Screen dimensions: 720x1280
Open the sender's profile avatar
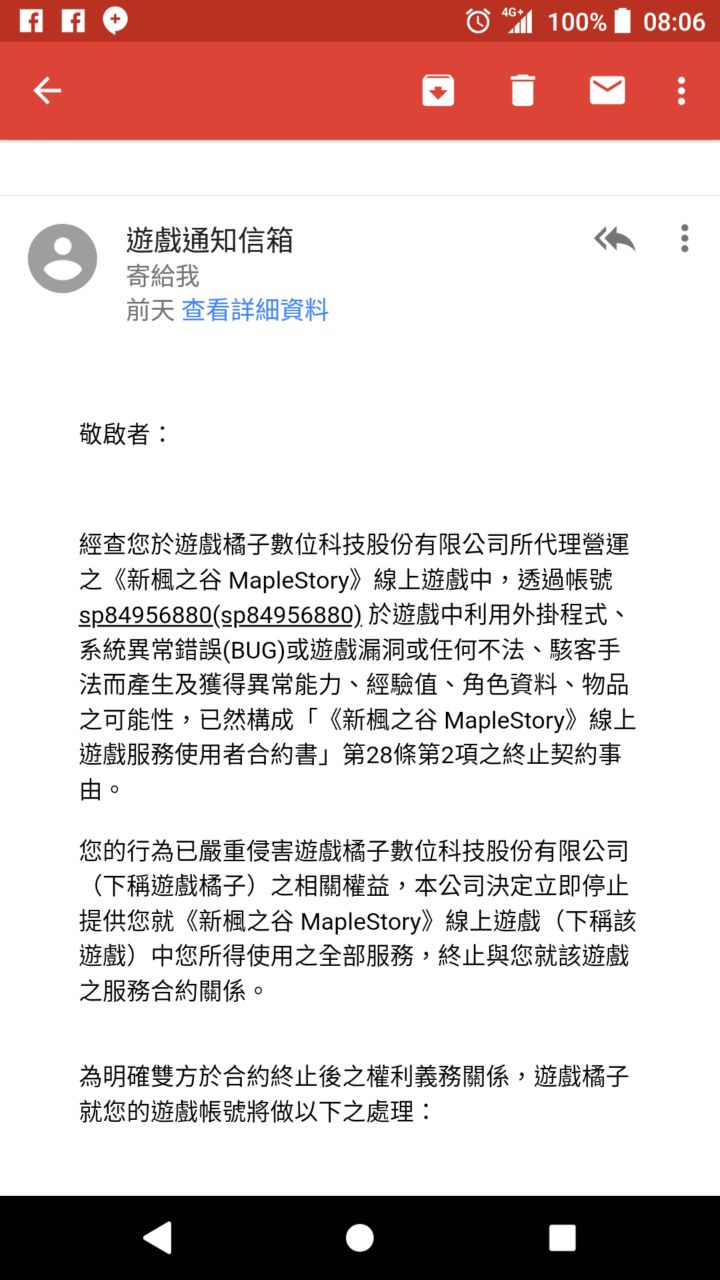[62, 258]
